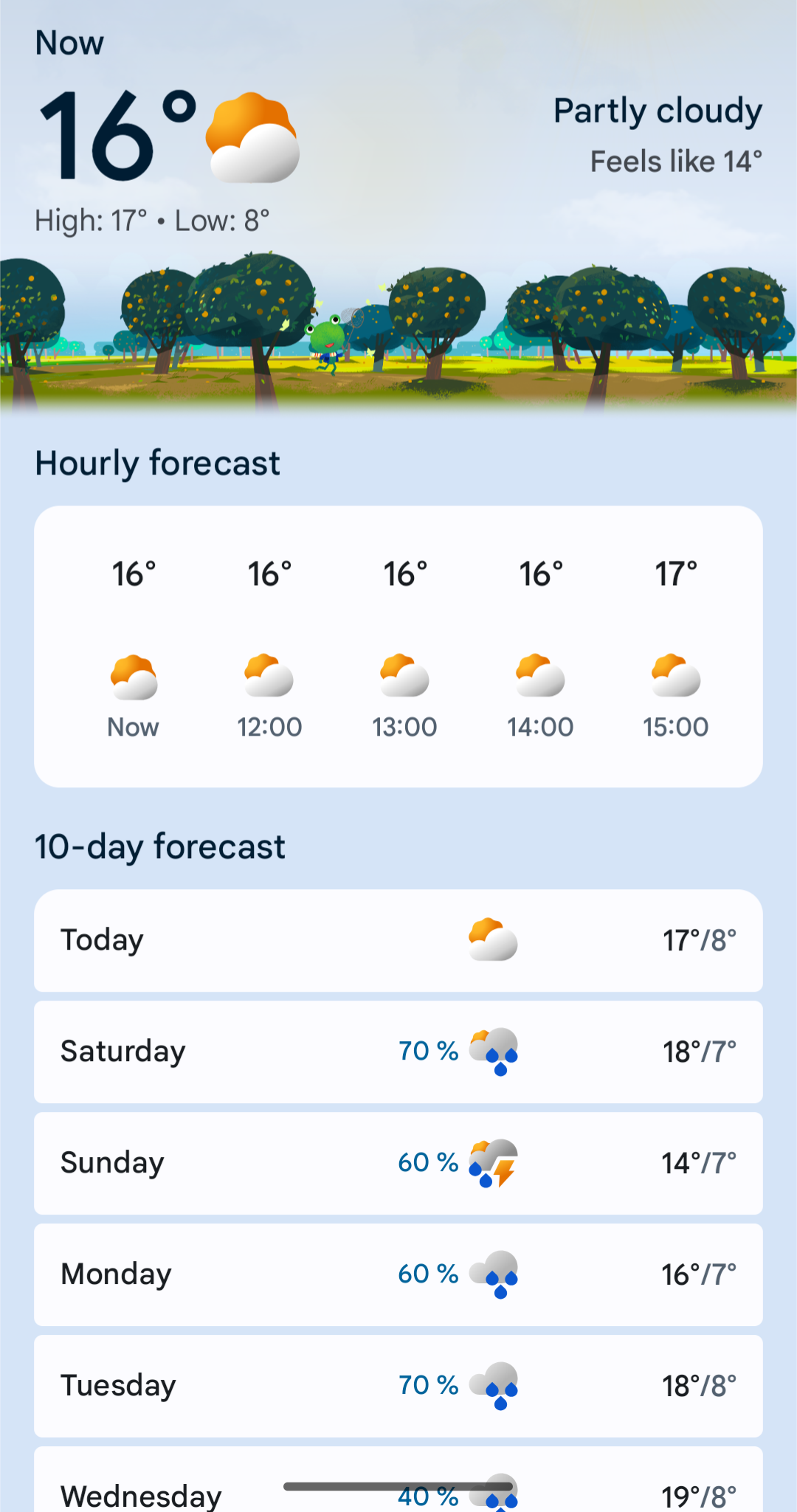This screenshot has height=1512, width=797.
Task: Open the Tuesday forecast row
Action: (x=398, y=1386)
